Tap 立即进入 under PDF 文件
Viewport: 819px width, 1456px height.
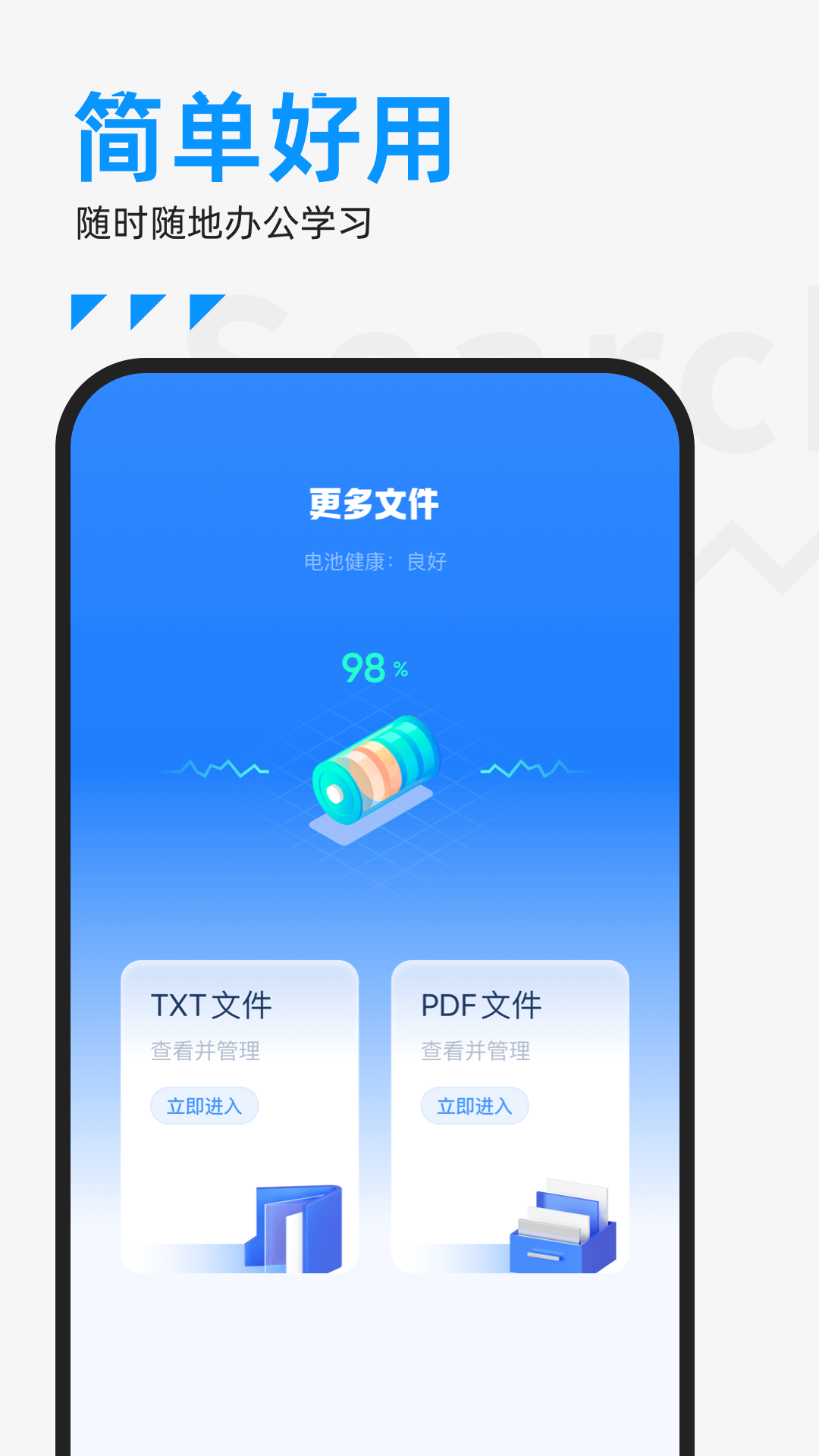click(x=474, y=1106)
